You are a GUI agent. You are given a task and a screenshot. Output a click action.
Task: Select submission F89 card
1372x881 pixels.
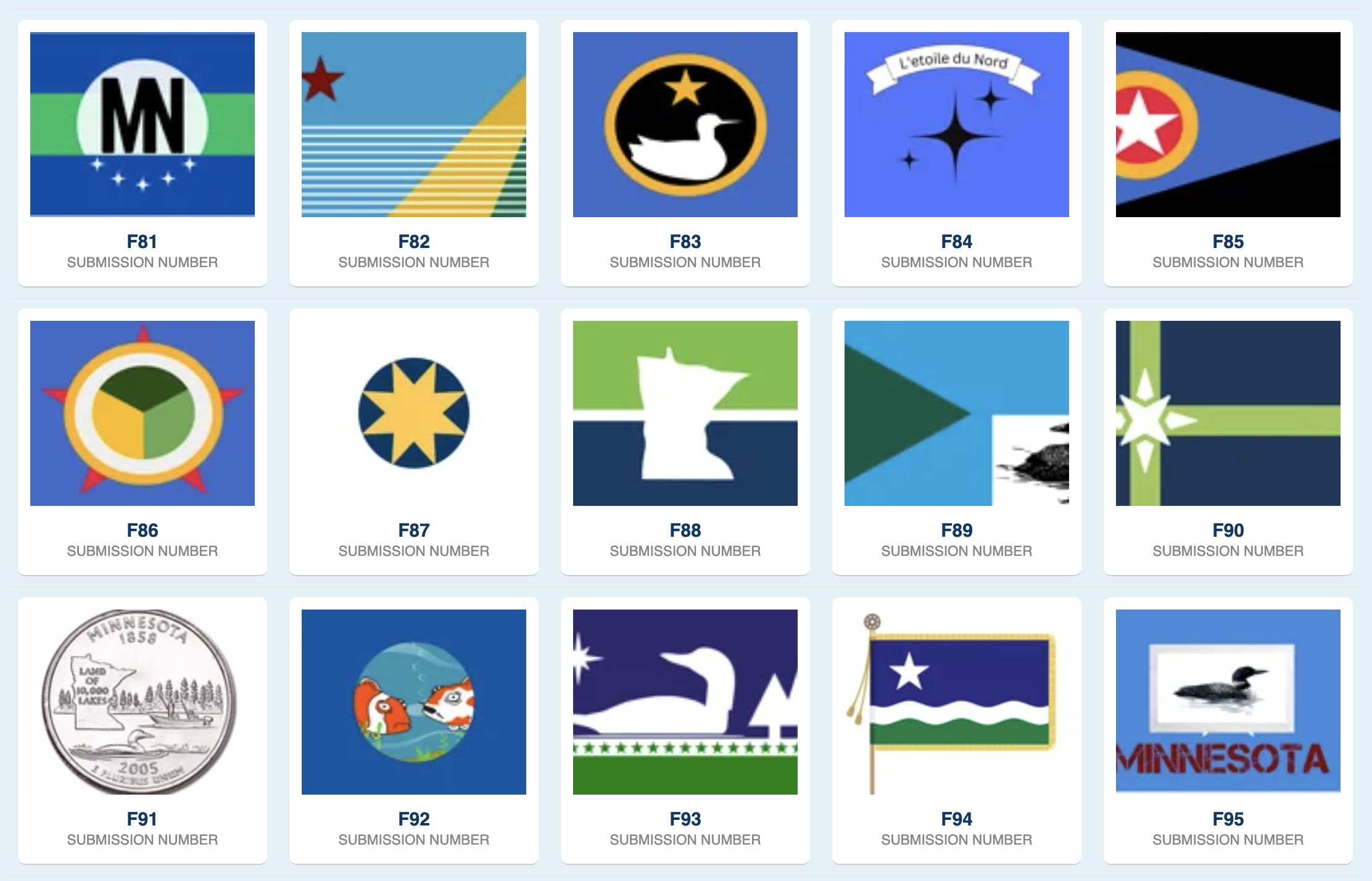pos(956,413)
